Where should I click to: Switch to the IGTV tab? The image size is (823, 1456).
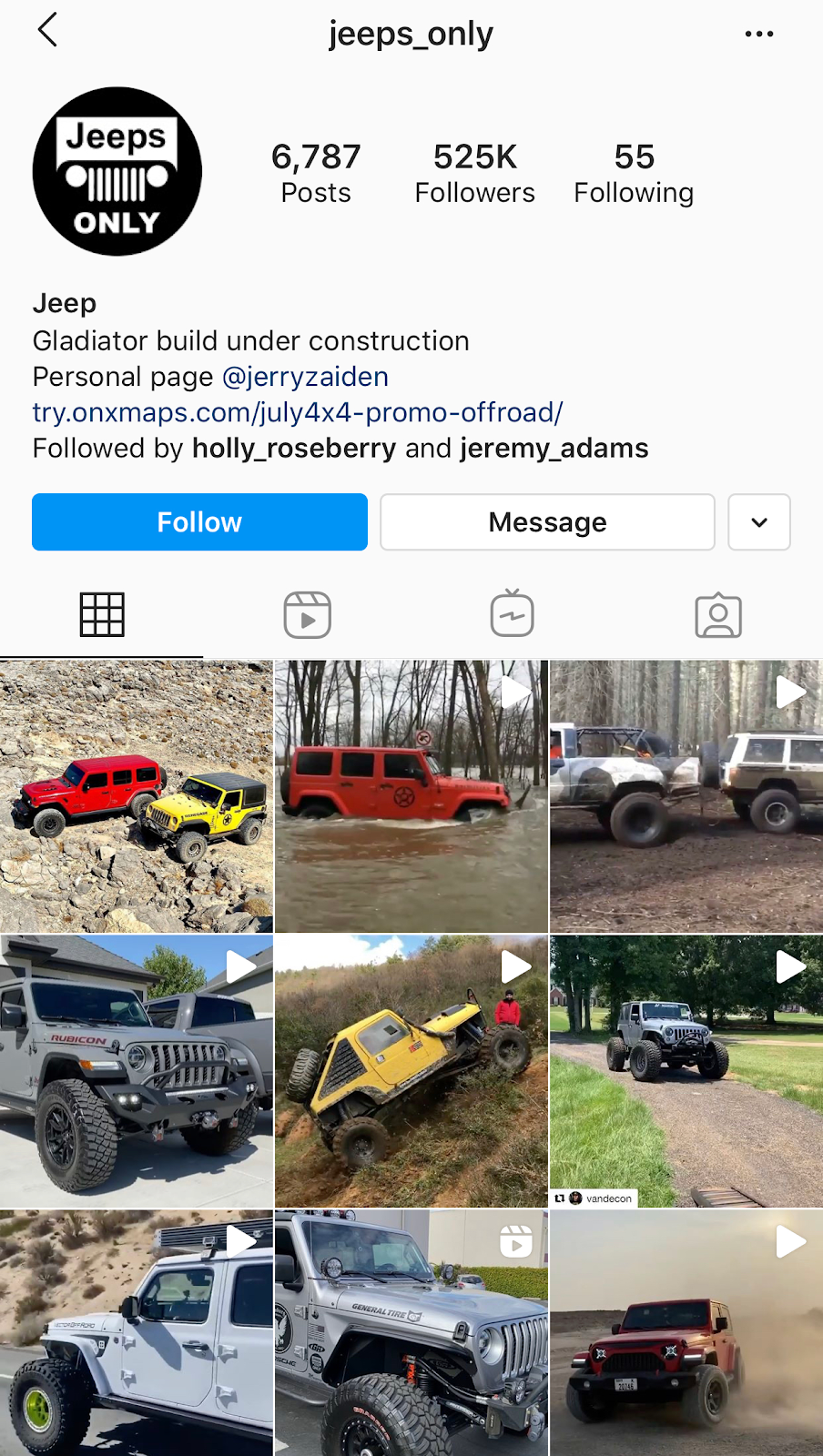(x=513, y=615)
